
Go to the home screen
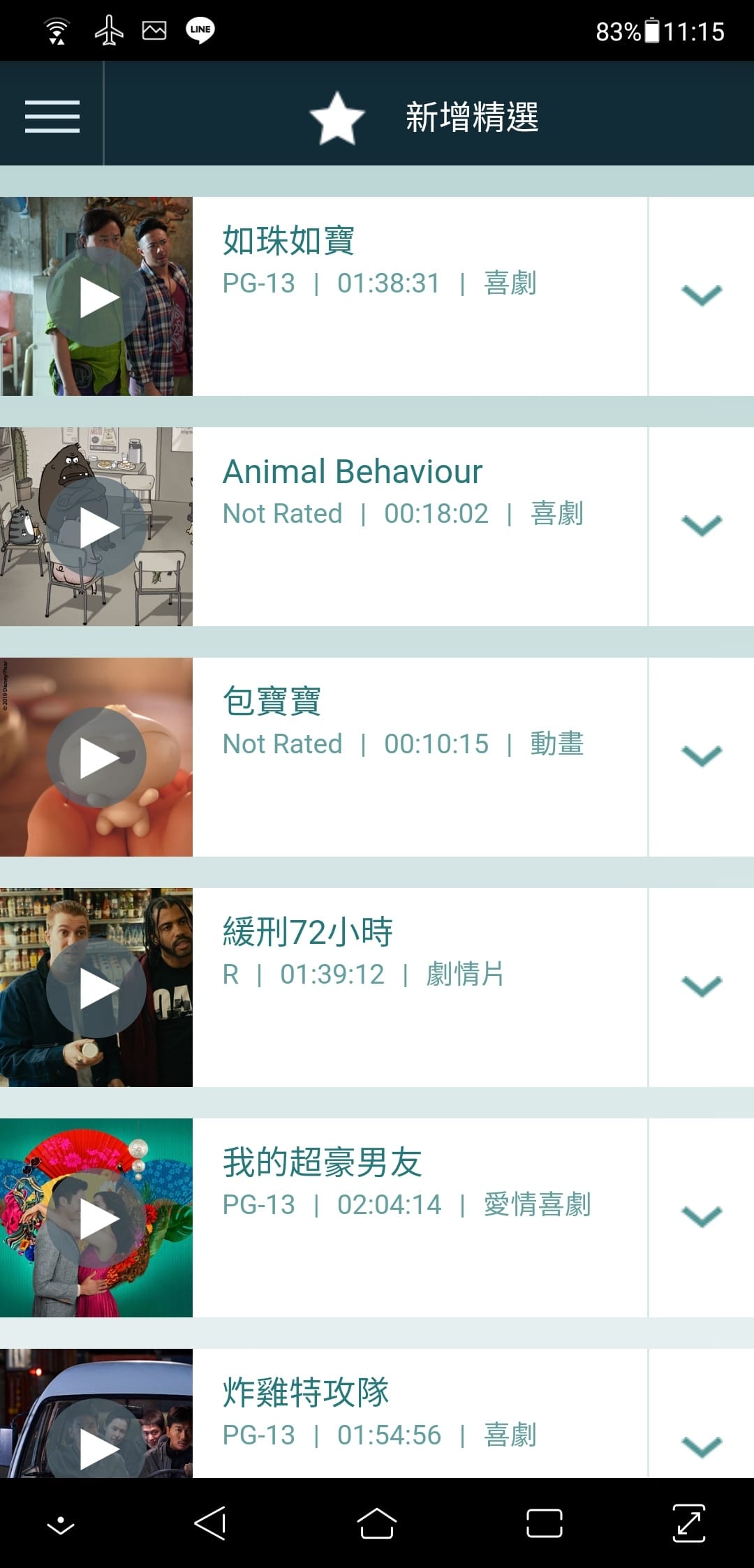[377, 1523]
